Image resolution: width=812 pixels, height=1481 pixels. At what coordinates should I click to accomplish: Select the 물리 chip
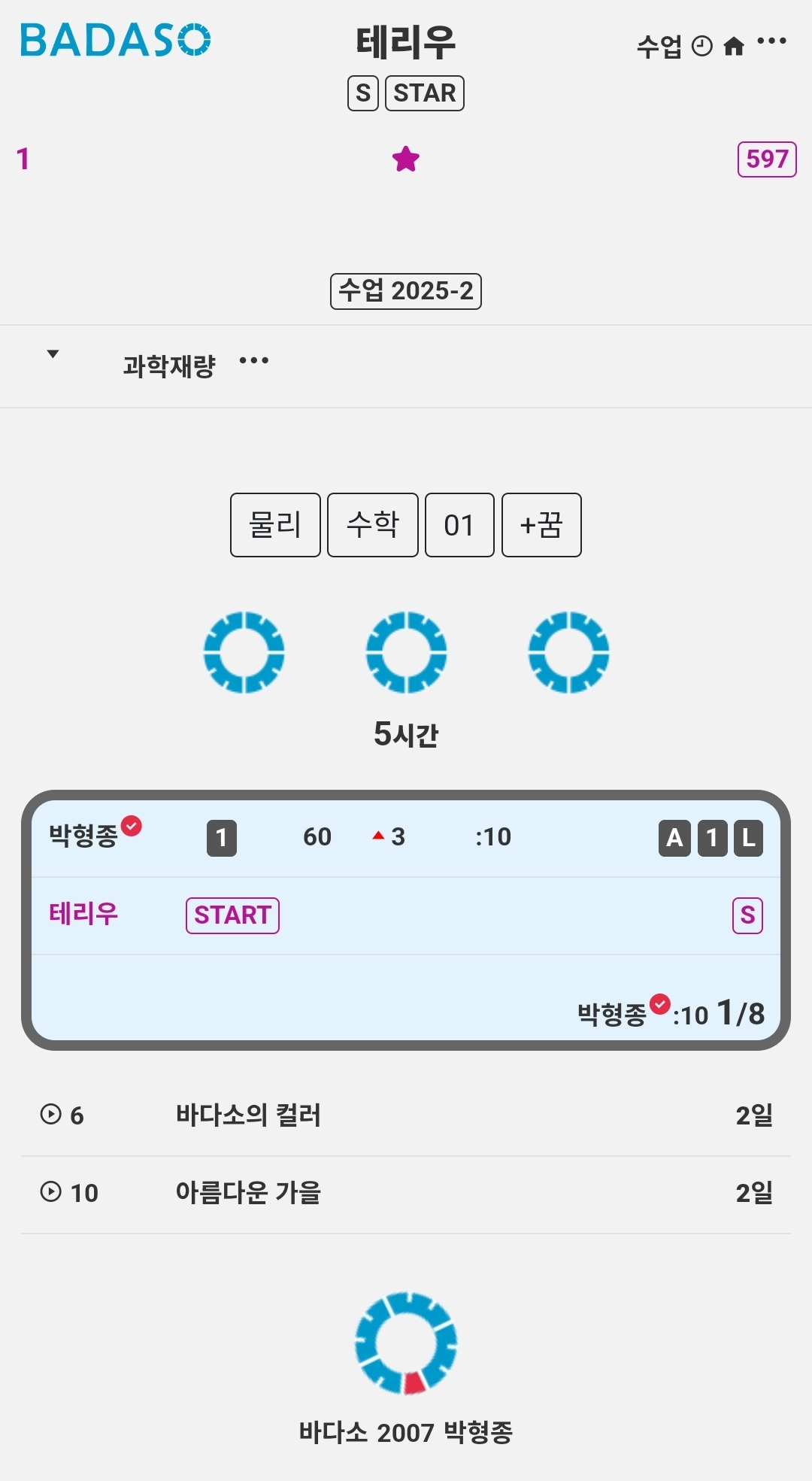275,525
